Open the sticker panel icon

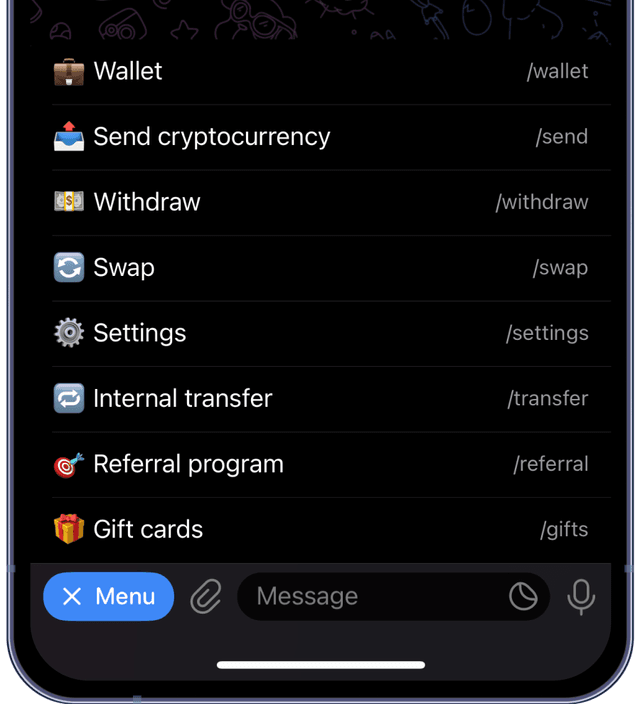(x=523, y=597)
